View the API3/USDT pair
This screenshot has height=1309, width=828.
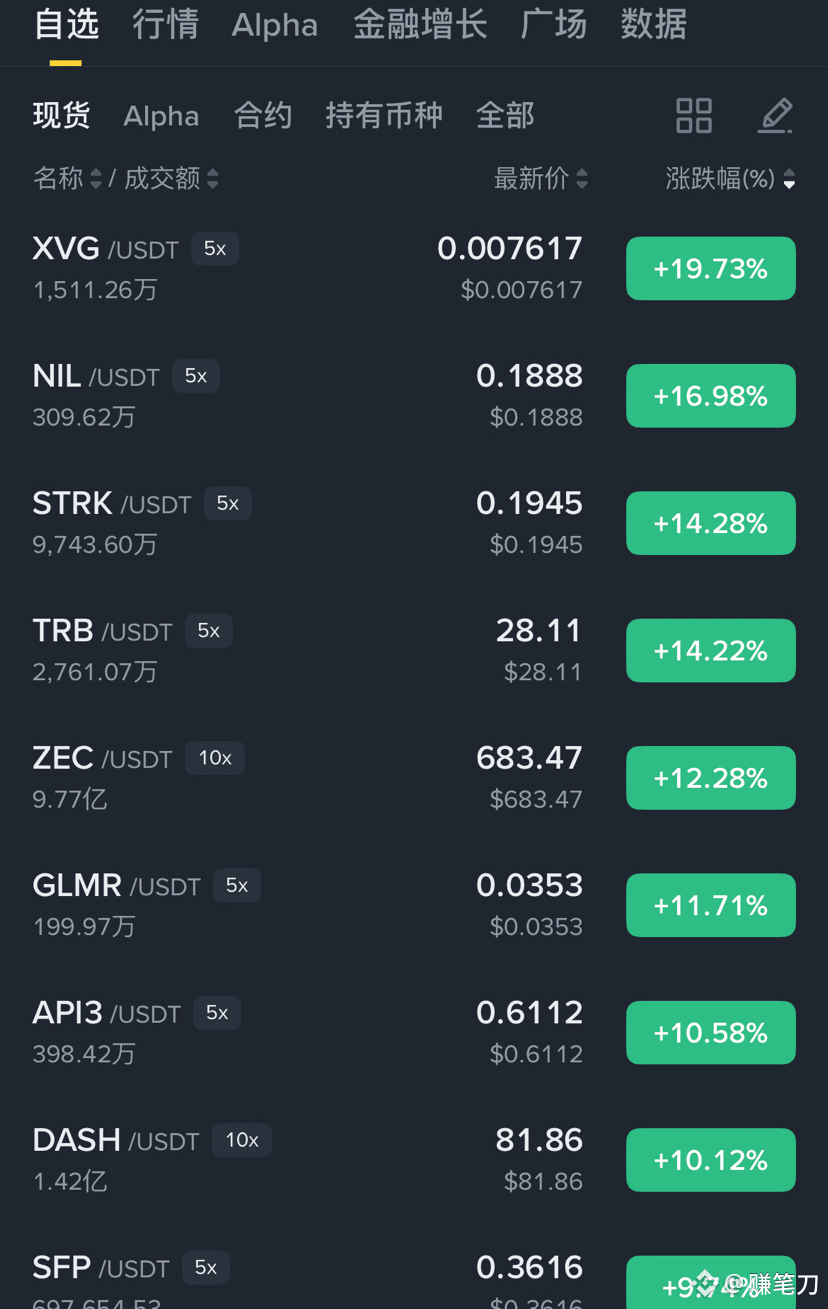[300, 1032]
